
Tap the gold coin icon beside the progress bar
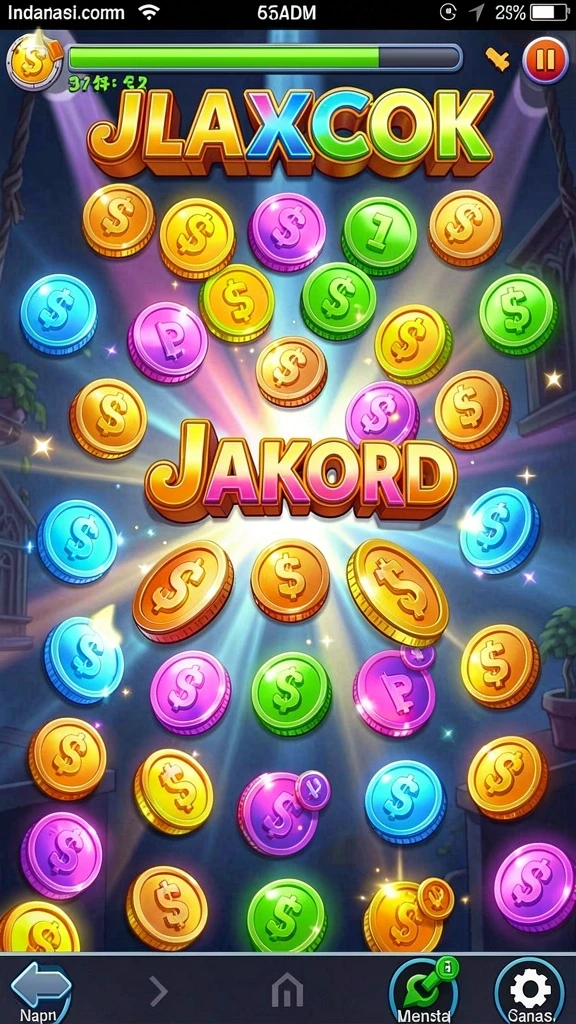click(x=32, y=61)
